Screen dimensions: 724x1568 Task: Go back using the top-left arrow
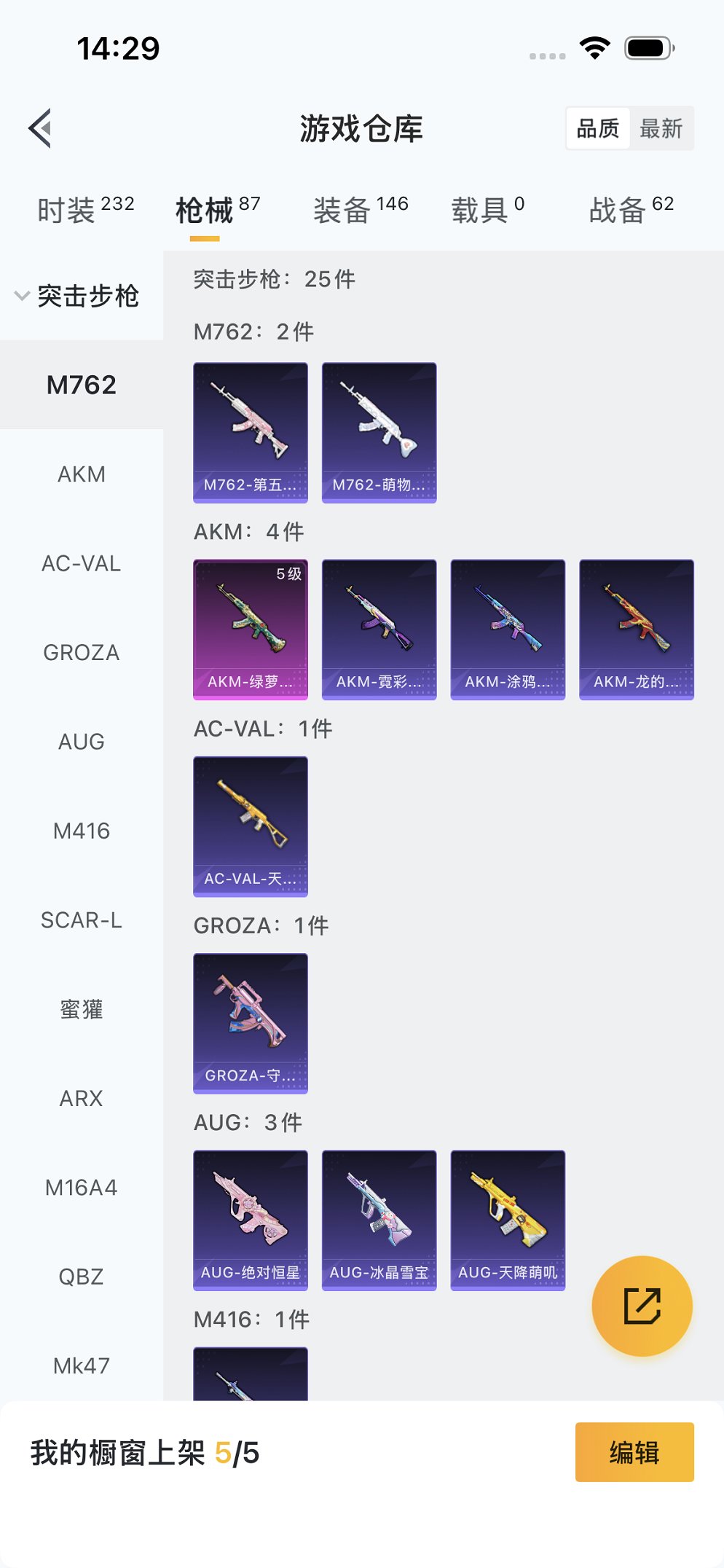(x=40, y=128)
